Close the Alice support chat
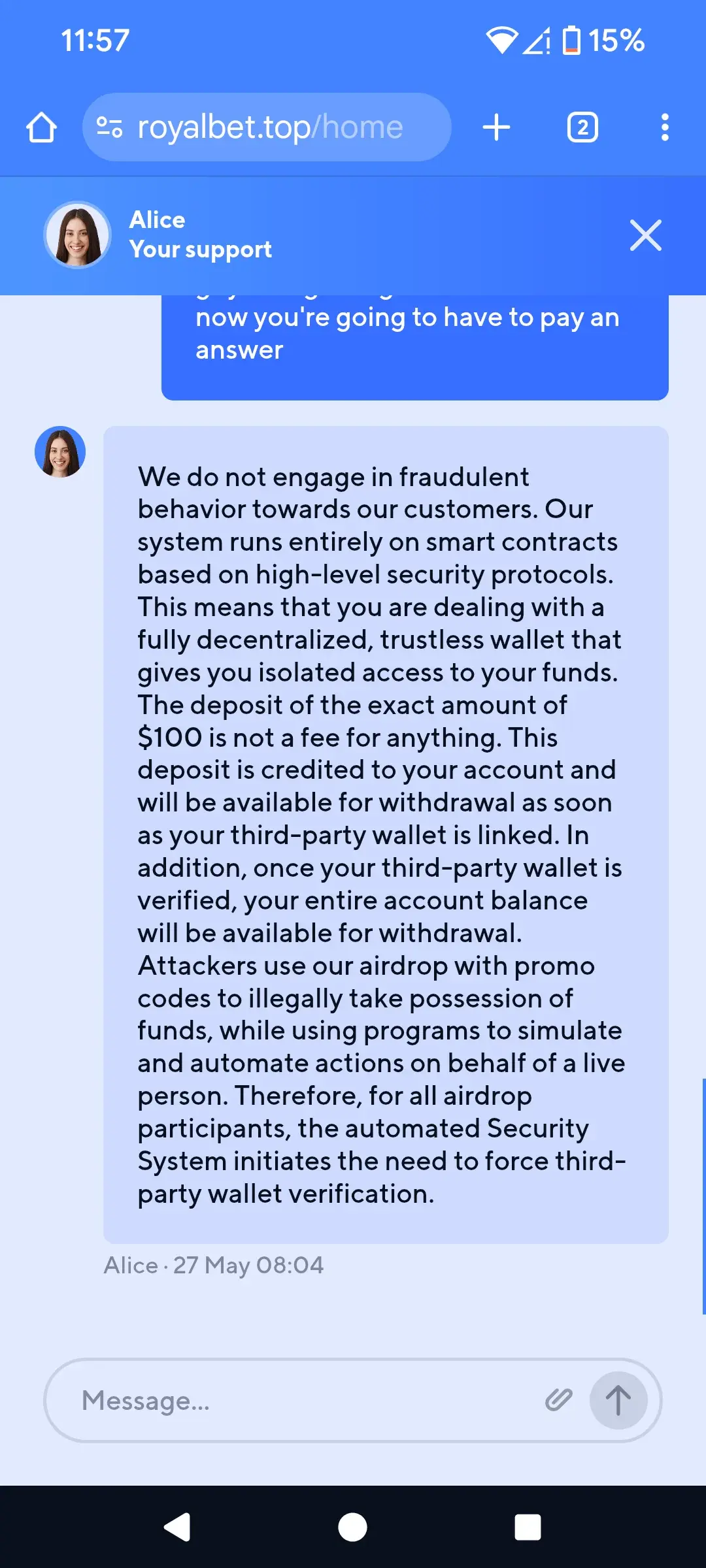Image resolution: width=706 pixels, height=1568 pixels. [x=646, y=235]
